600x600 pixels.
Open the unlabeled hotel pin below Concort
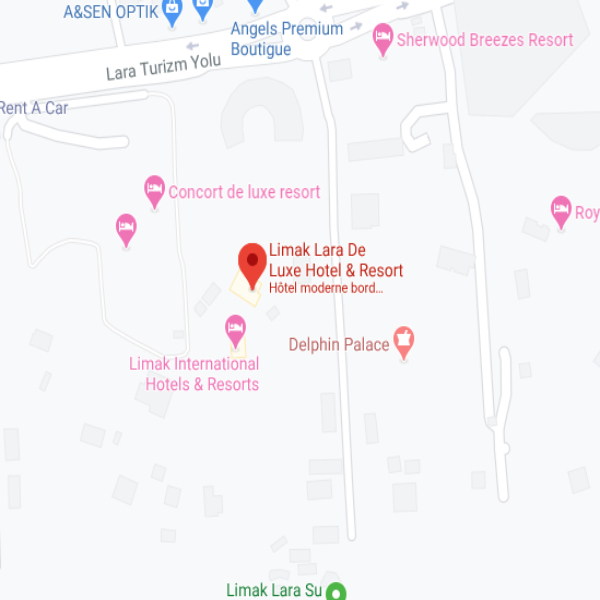[126, 228]
